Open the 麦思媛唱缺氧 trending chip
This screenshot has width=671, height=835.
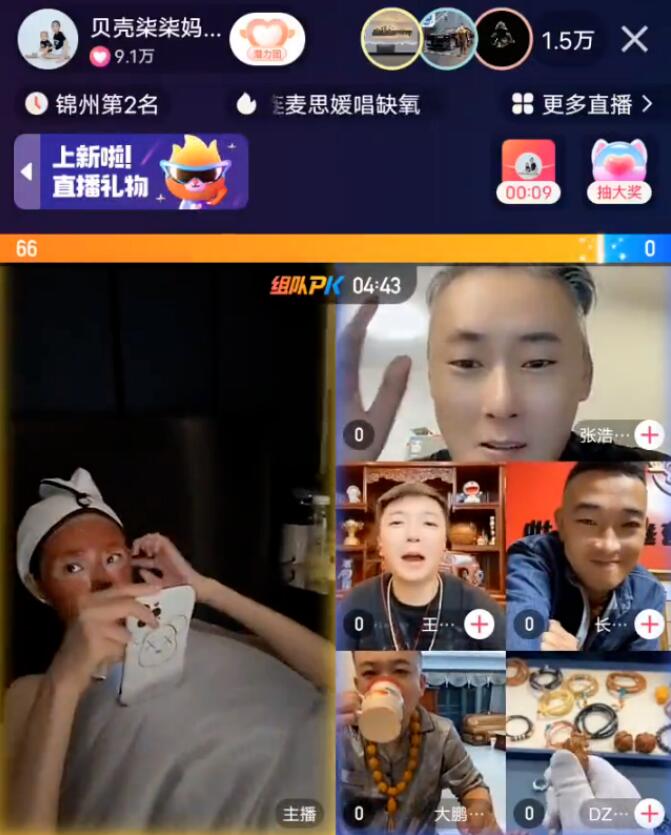click(x=330, y=104)
